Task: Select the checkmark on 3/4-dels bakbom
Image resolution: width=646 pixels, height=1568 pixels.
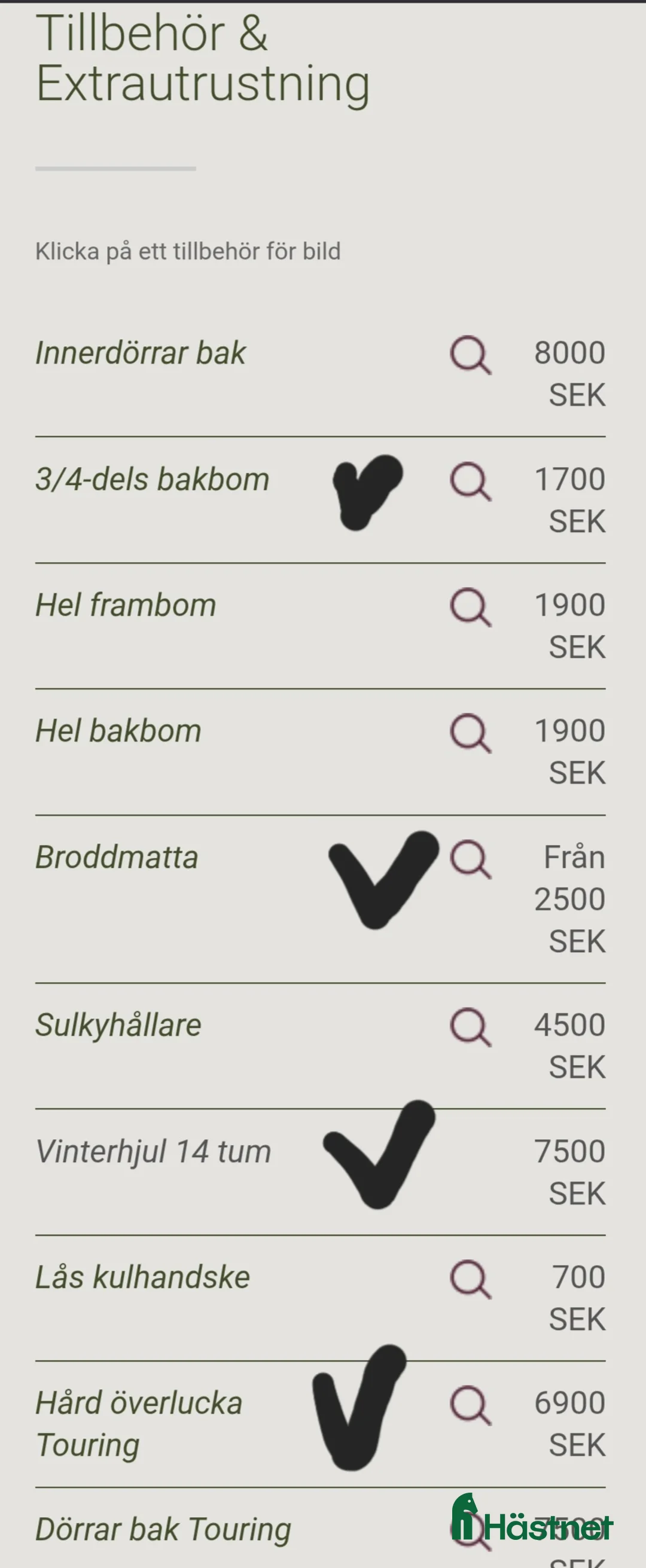Action: pos(365,494)
